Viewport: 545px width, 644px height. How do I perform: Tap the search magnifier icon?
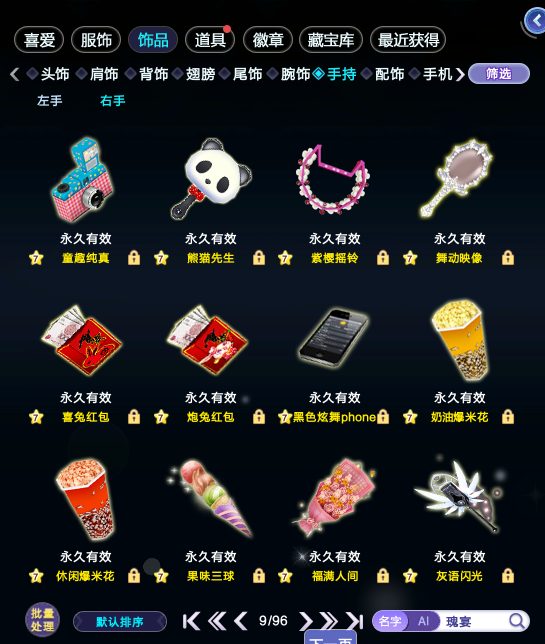point(517,621)
